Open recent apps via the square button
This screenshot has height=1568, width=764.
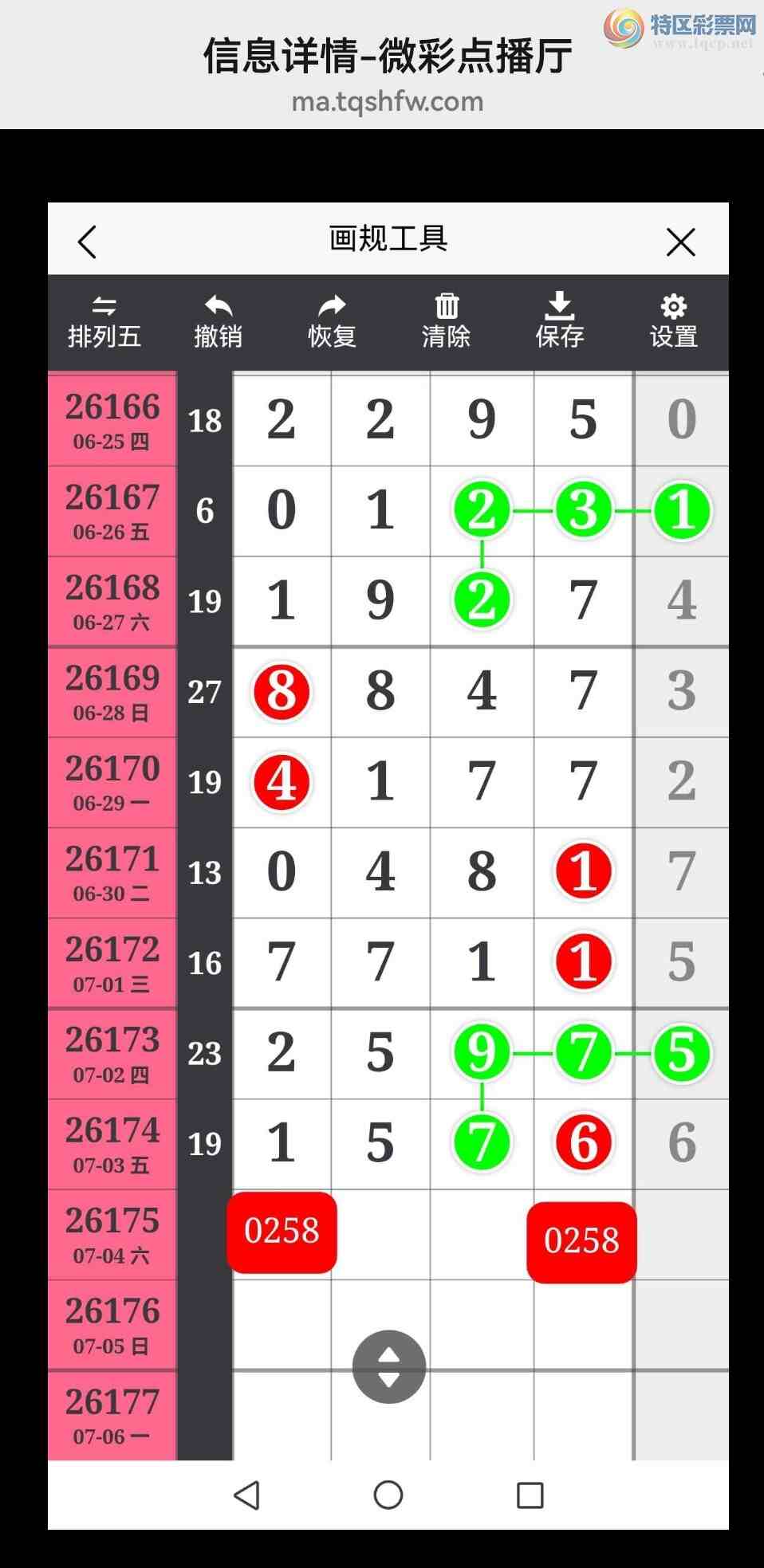(530, 1495)
